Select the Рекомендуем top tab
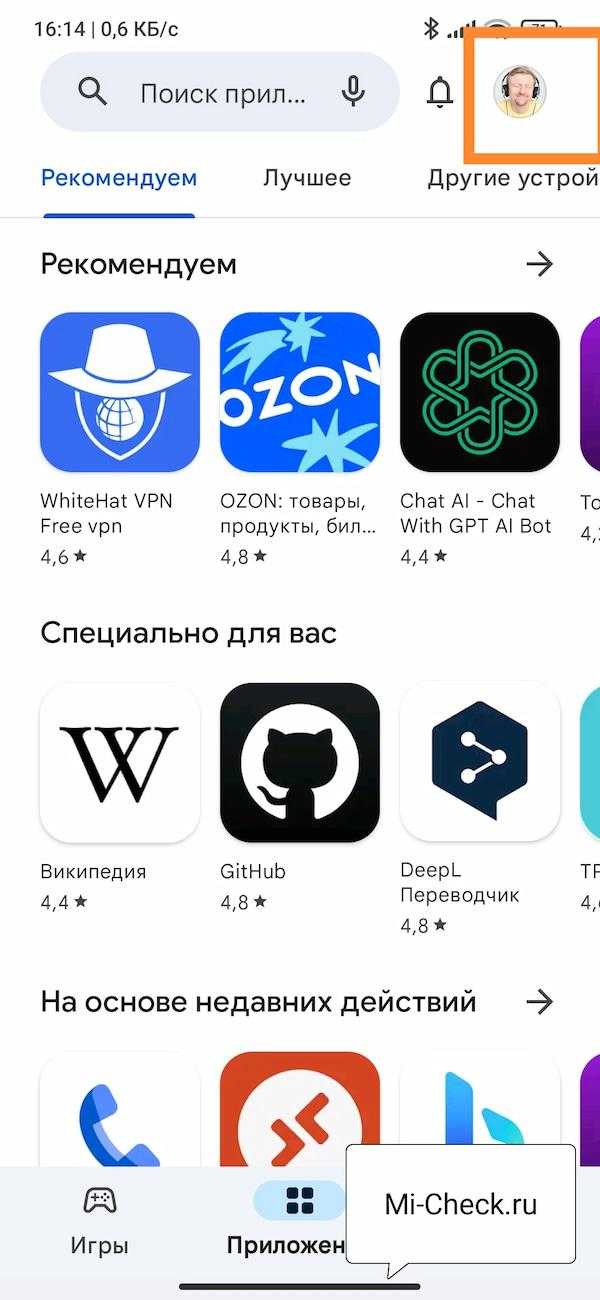The width and height of the screenshot is (600, 1300). point(119,179)
